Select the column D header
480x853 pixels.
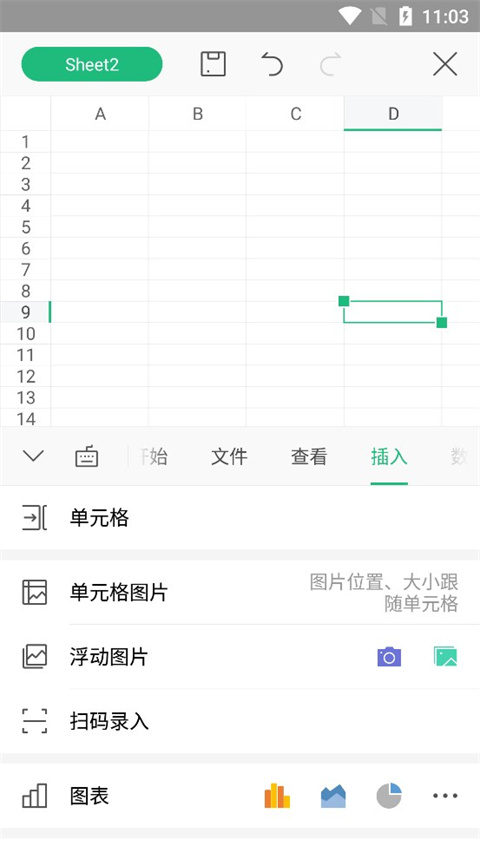coord(393,114)
